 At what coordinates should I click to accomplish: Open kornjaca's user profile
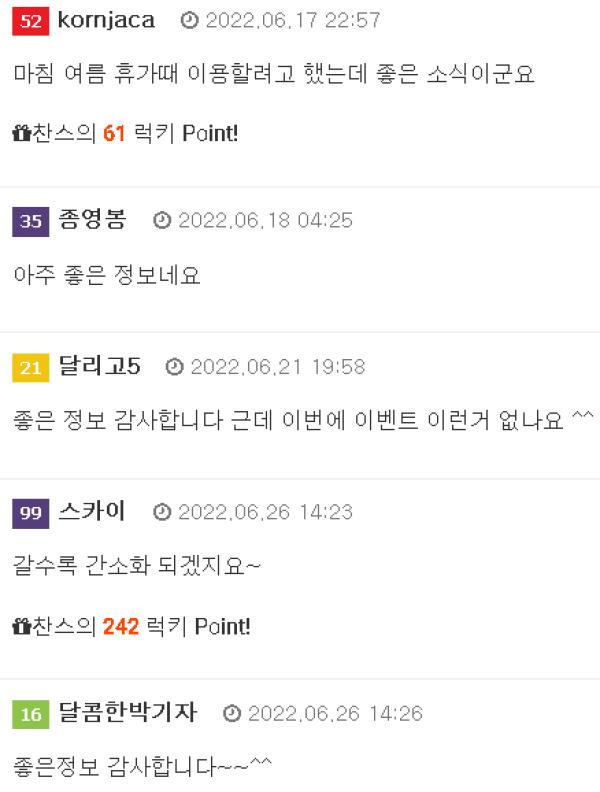tap(106, 20)
